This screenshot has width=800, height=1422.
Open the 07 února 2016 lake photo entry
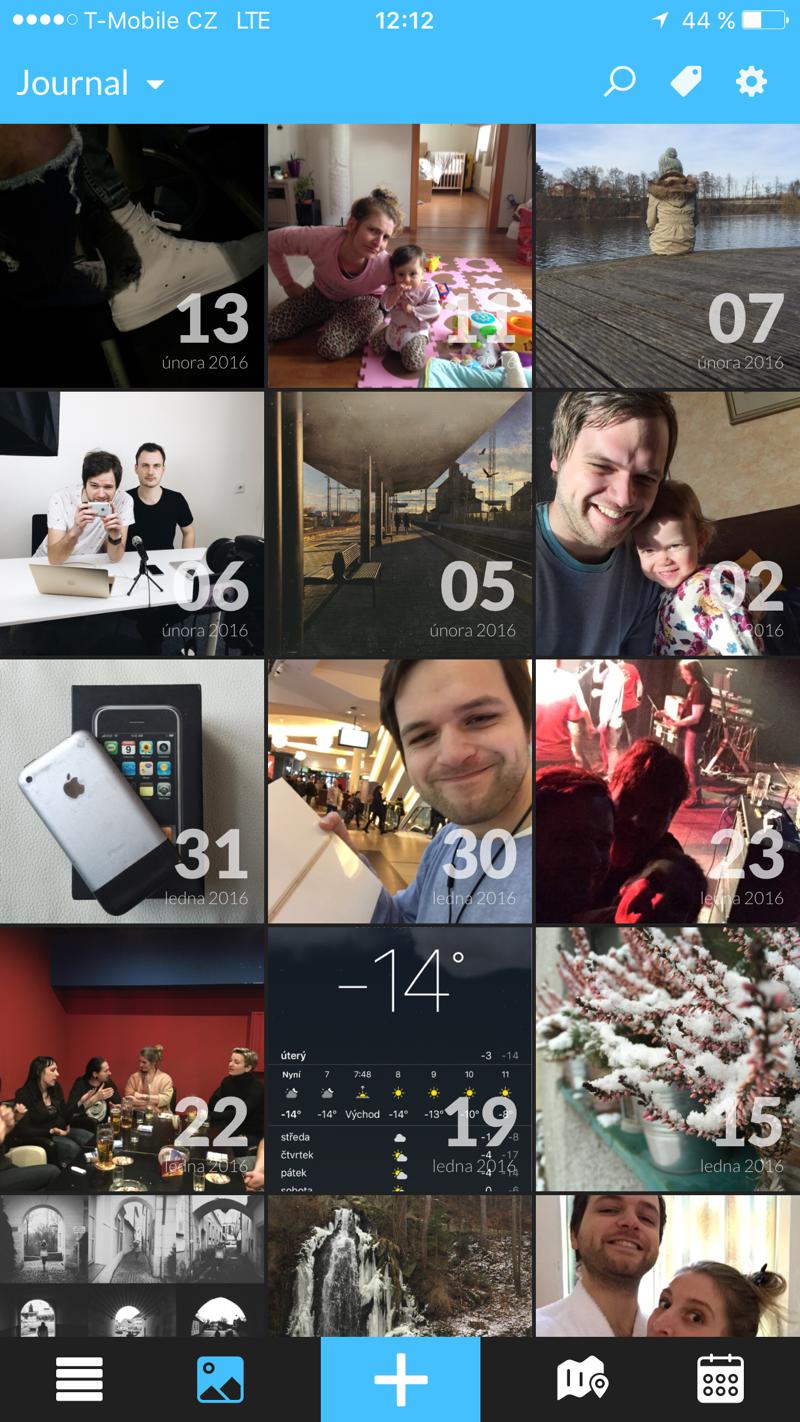tap(667, 256)
